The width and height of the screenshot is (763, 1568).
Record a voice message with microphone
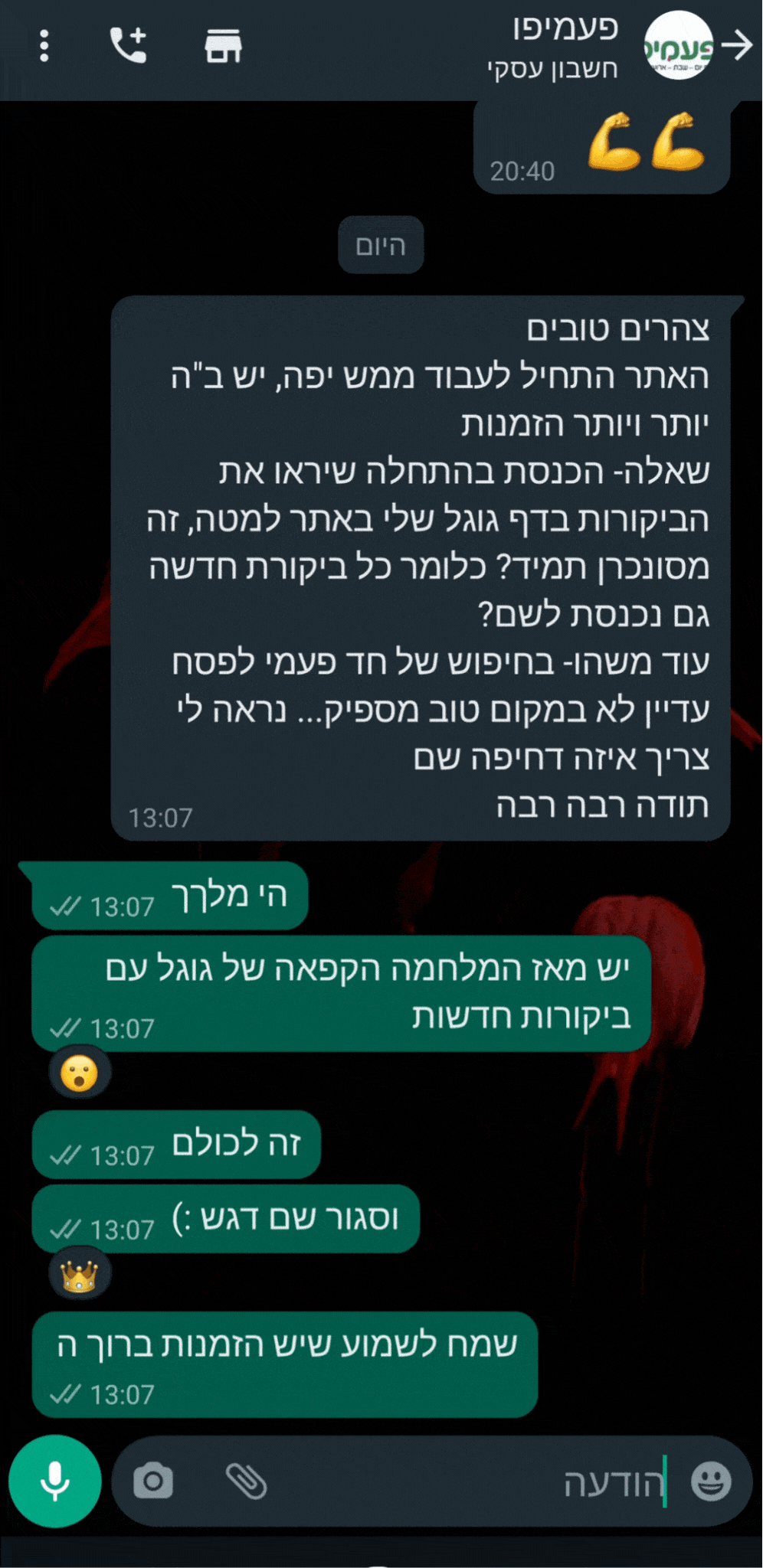55,1481
